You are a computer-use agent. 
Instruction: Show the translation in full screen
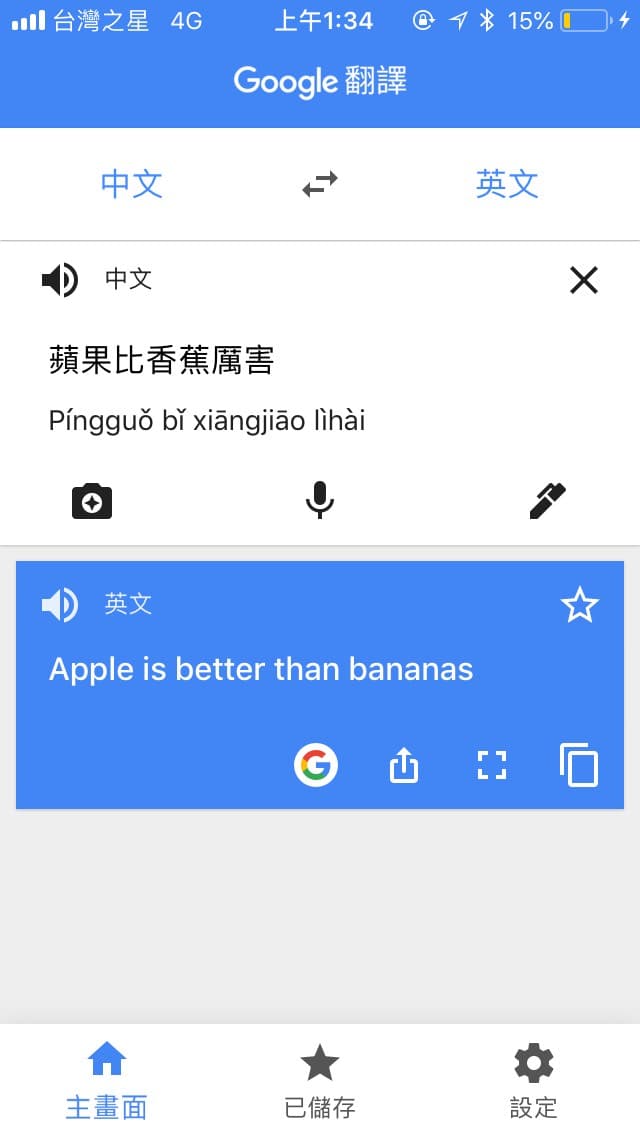tap(491, 766)
